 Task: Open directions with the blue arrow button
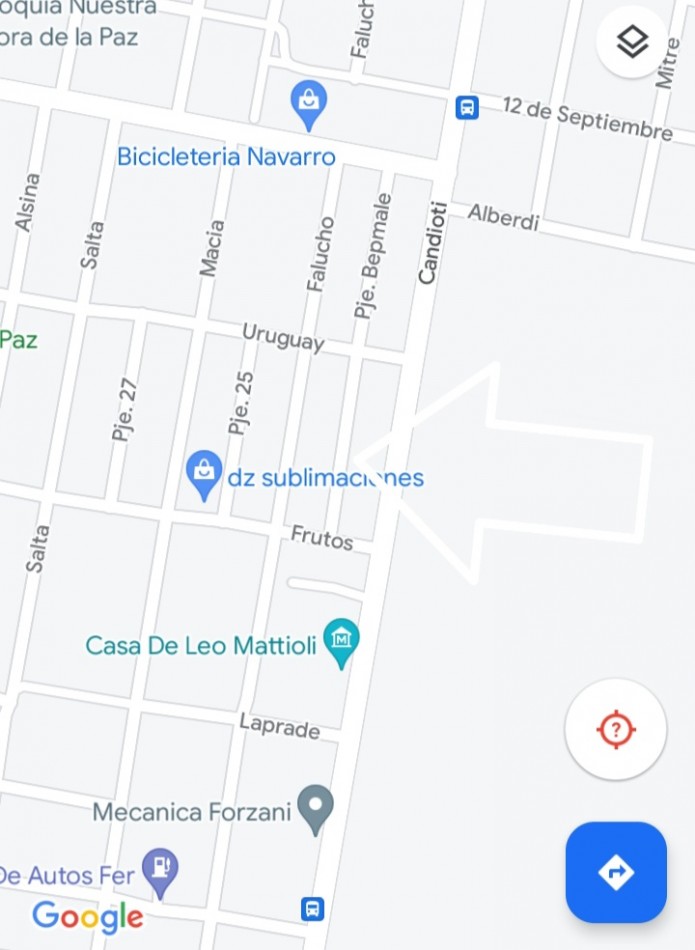(615, 872)
